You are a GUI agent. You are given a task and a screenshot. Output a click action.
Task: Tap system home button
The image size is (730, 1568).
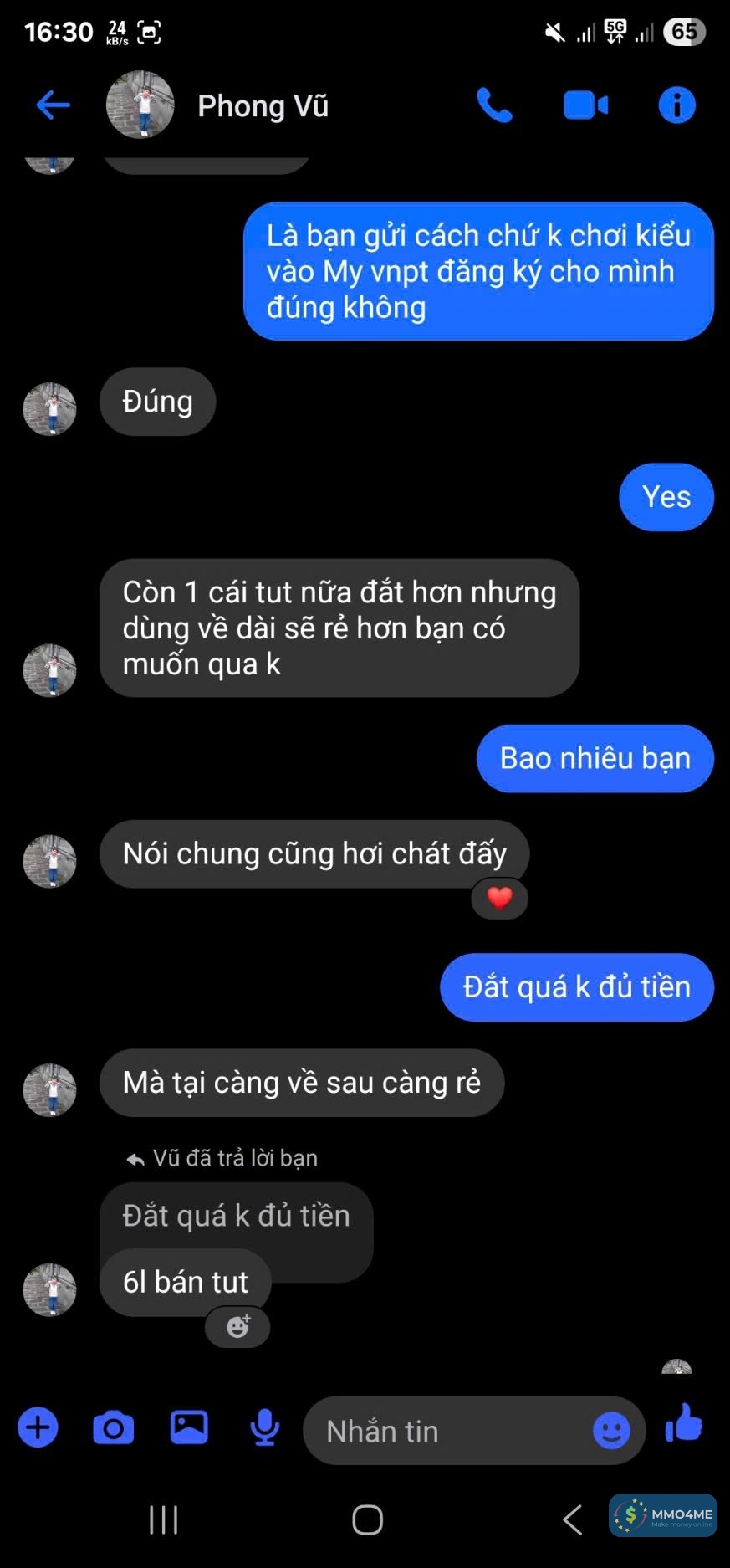point(367,1519)
